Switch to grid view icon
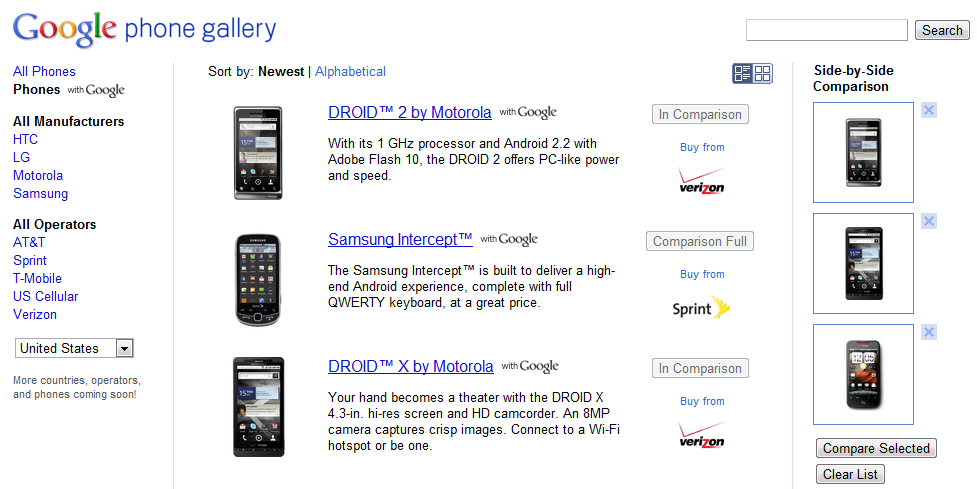 (x=763, y=73)
